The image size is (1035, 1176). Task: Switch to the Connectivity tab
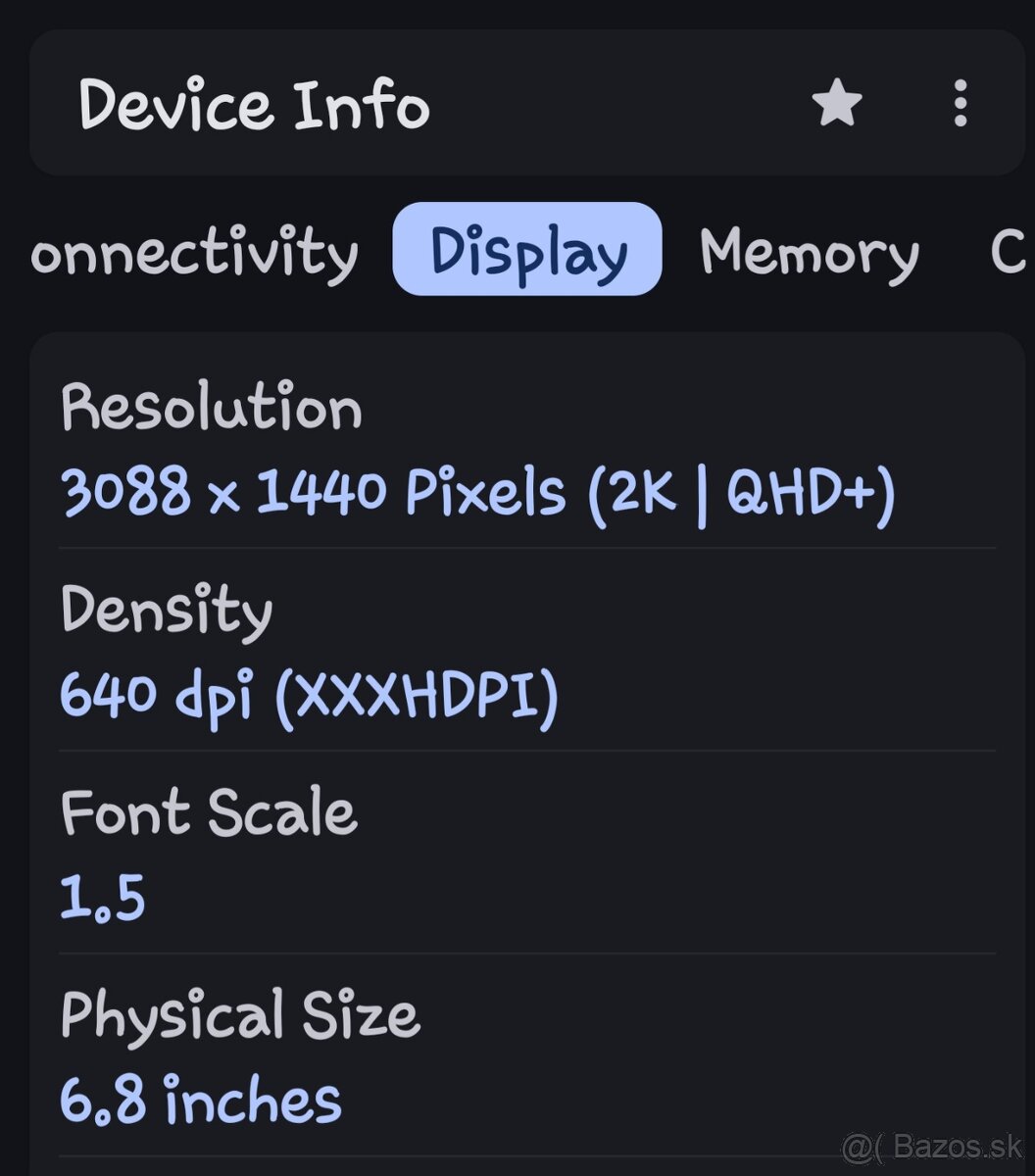pos(191,255)
